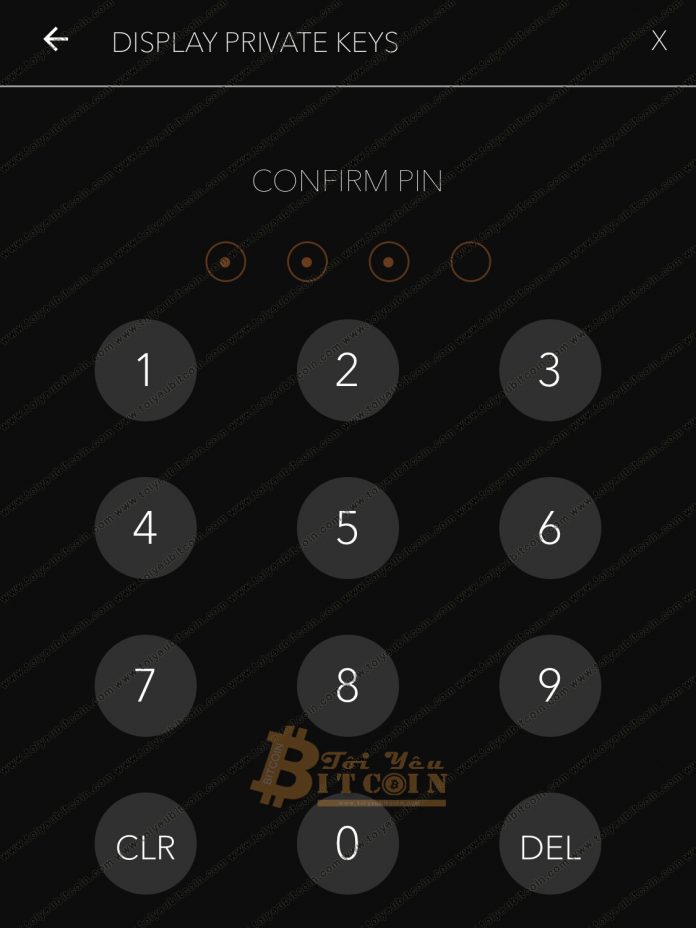The height and width of the screenshot is (928, 696).
Task: Delete the last digit with DEL
Action: (x=550, y=846)
